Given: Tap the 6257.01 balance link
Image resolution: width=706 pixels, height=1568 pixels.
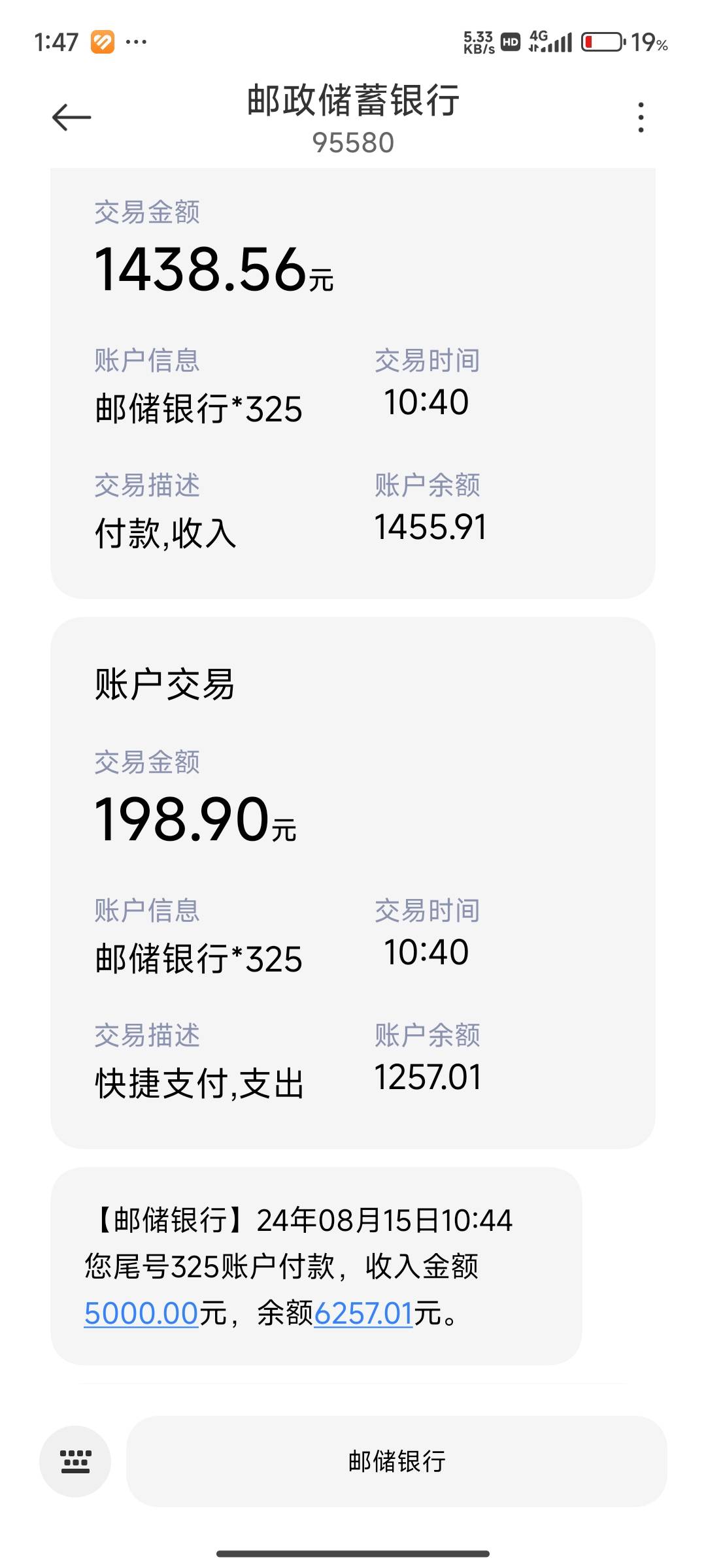Looking at the screenshot, I should [363, 1313].
